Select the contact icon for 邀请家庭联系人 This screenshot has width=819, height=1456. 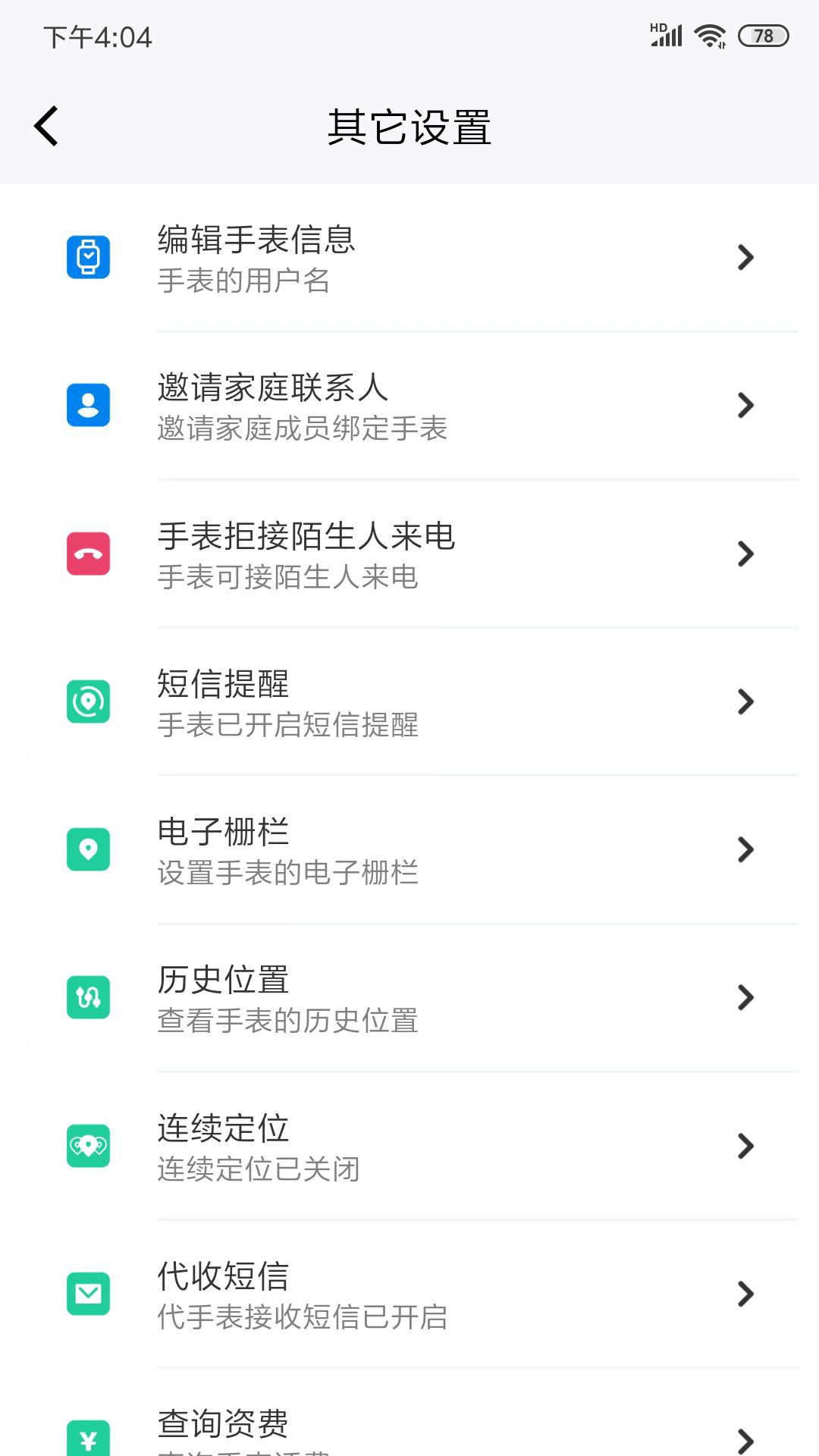pyautogui.click(x=89, y=406)
